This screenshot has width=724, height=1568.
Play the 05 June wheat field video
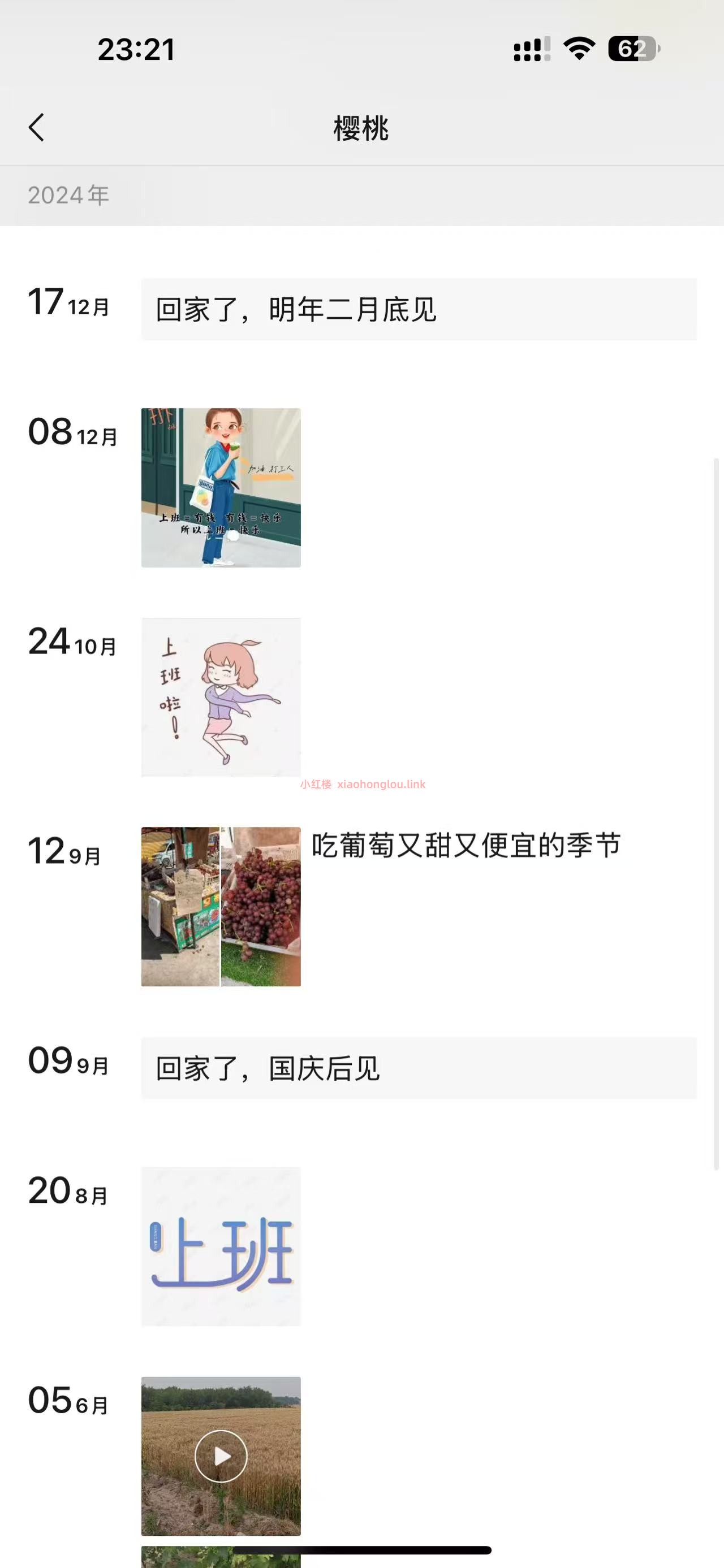(221, 1456)
